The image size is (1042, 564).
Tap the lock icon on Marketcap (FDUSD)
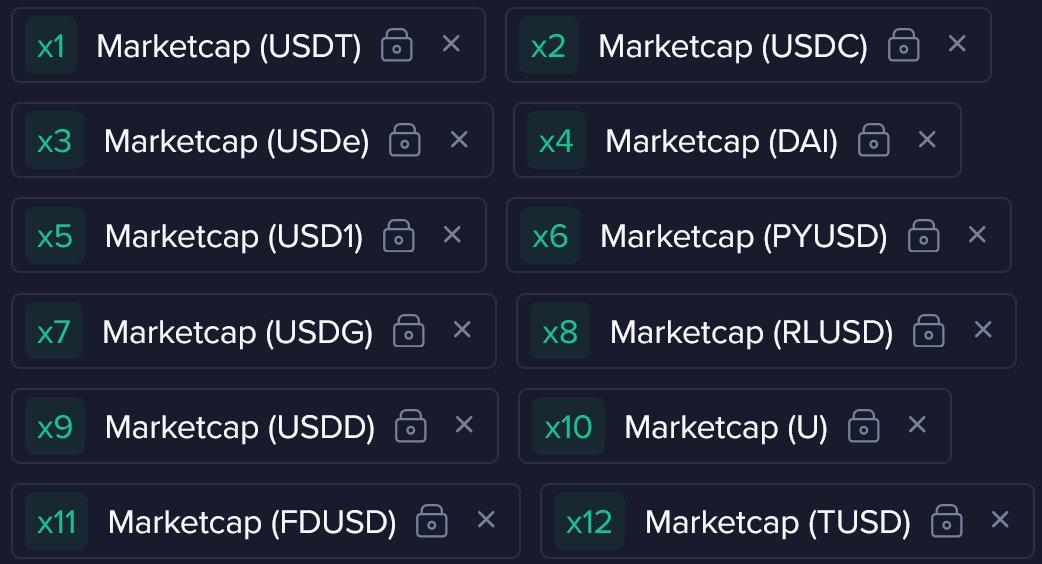[x=432, y=521]
